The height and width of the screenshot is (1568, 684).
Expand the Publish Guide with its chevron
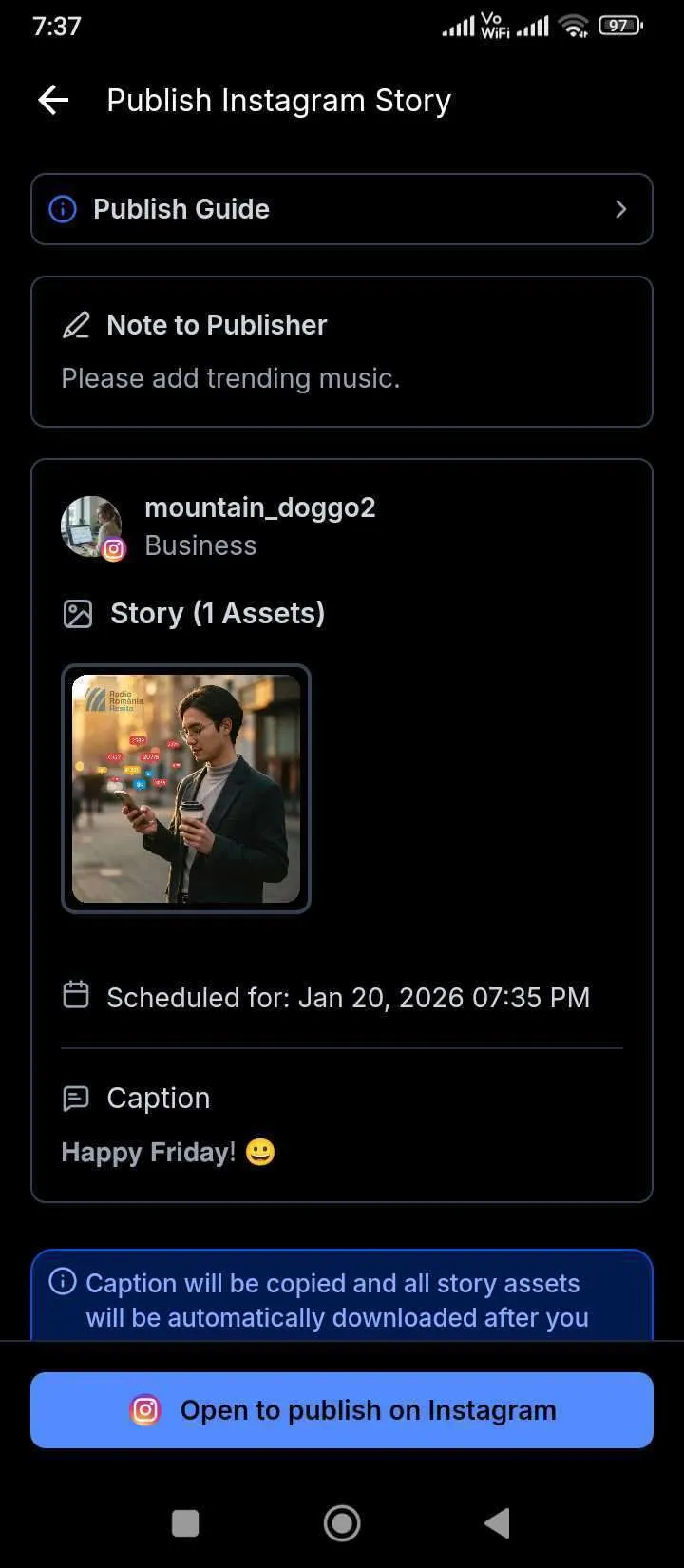[x=621, y=209]
